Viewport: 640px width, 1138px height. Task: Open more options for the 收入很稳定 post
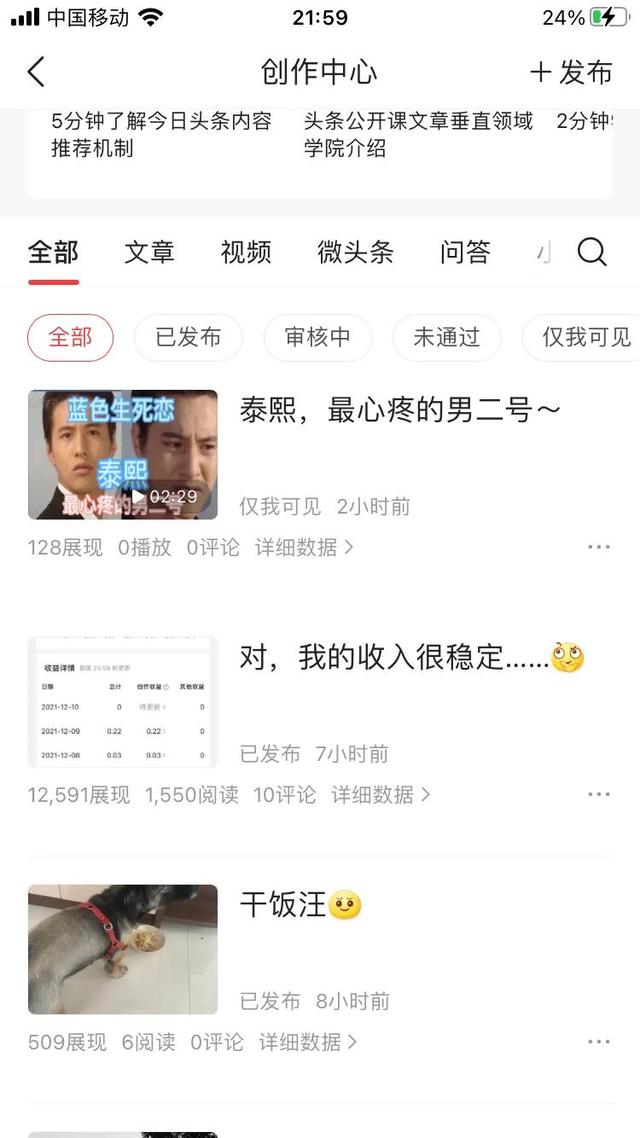tap(598, 794)
